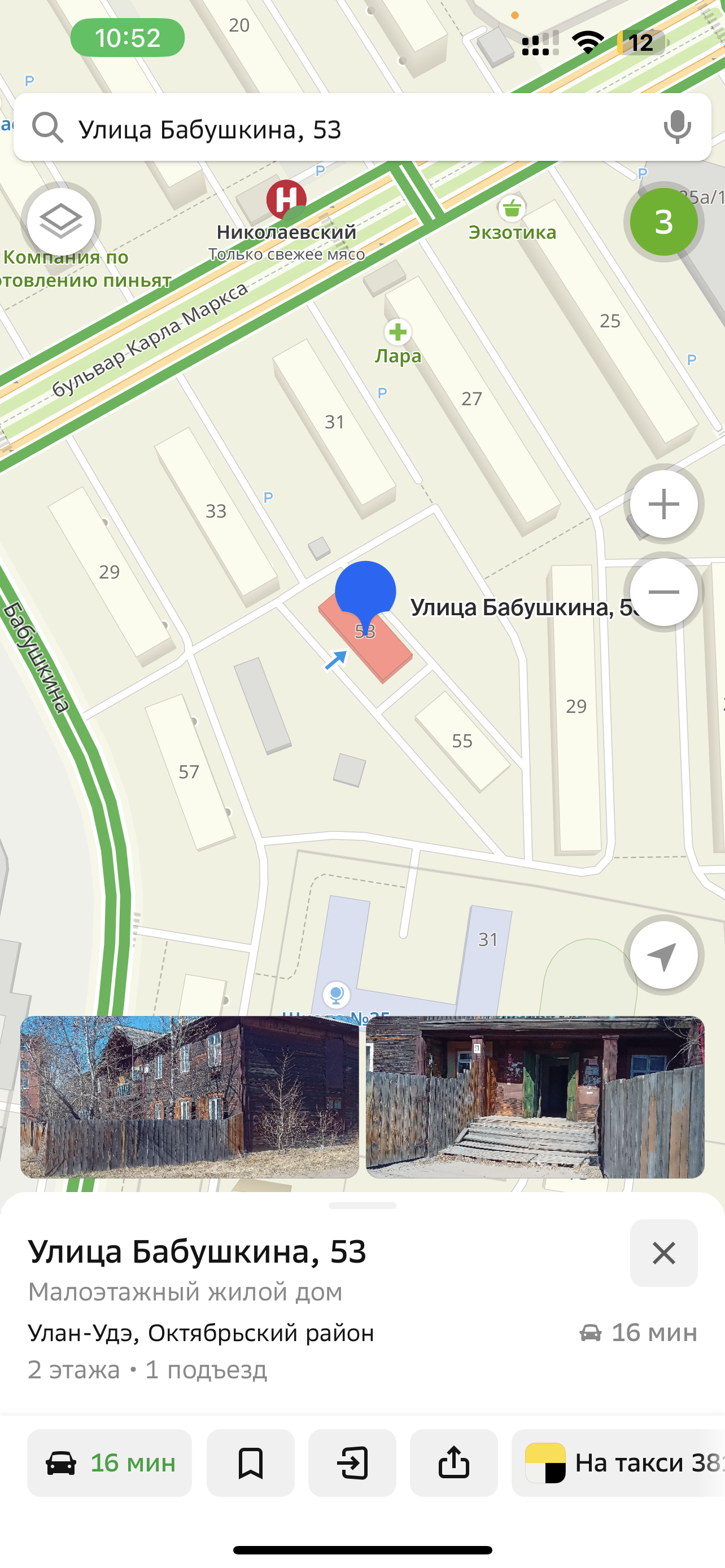The image size is (725, 1568).
Task: Open the Николаевский store marker
Action: 286,200
